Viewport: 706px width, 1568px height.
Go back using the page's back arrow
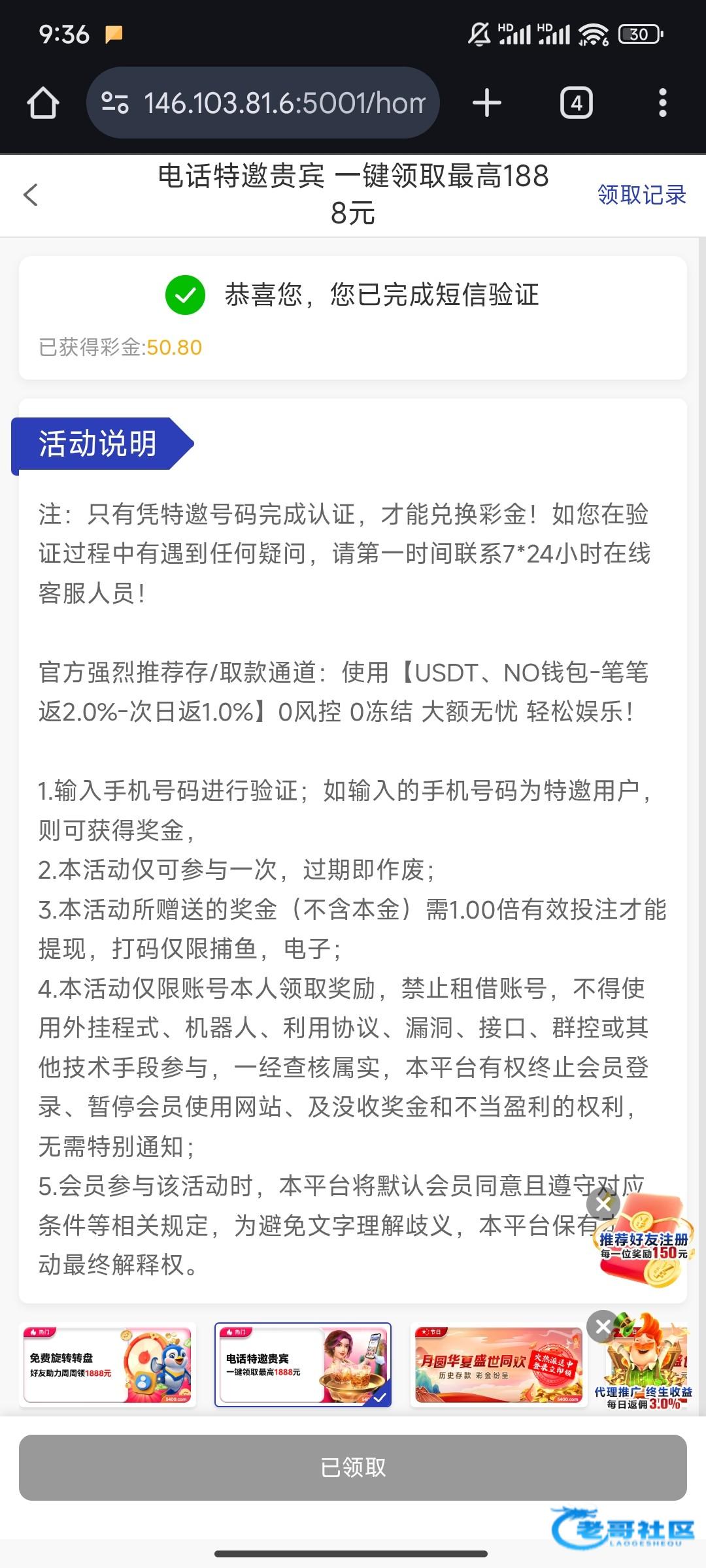[x=31, y=195]
